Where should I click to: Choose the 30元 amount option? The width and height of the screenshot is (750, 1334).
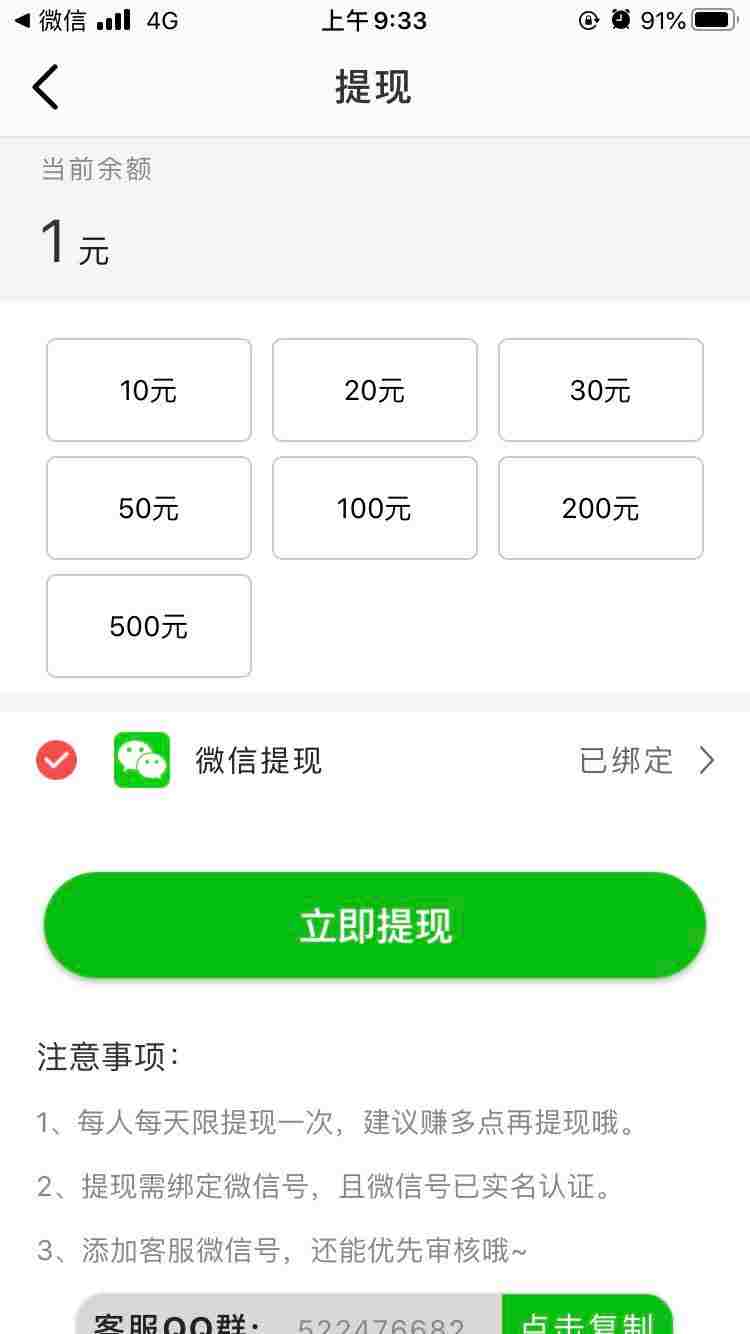[x=601, y=390]
